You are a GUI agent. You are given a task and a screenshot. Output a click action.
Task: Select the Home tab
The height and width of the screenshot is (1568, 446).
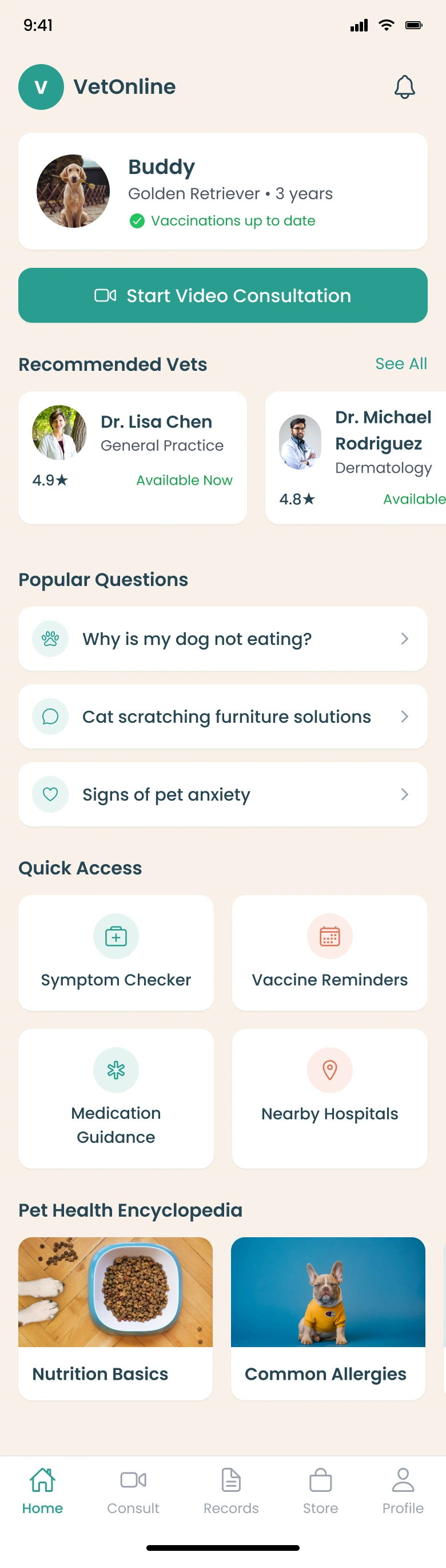coord(42,1491)
